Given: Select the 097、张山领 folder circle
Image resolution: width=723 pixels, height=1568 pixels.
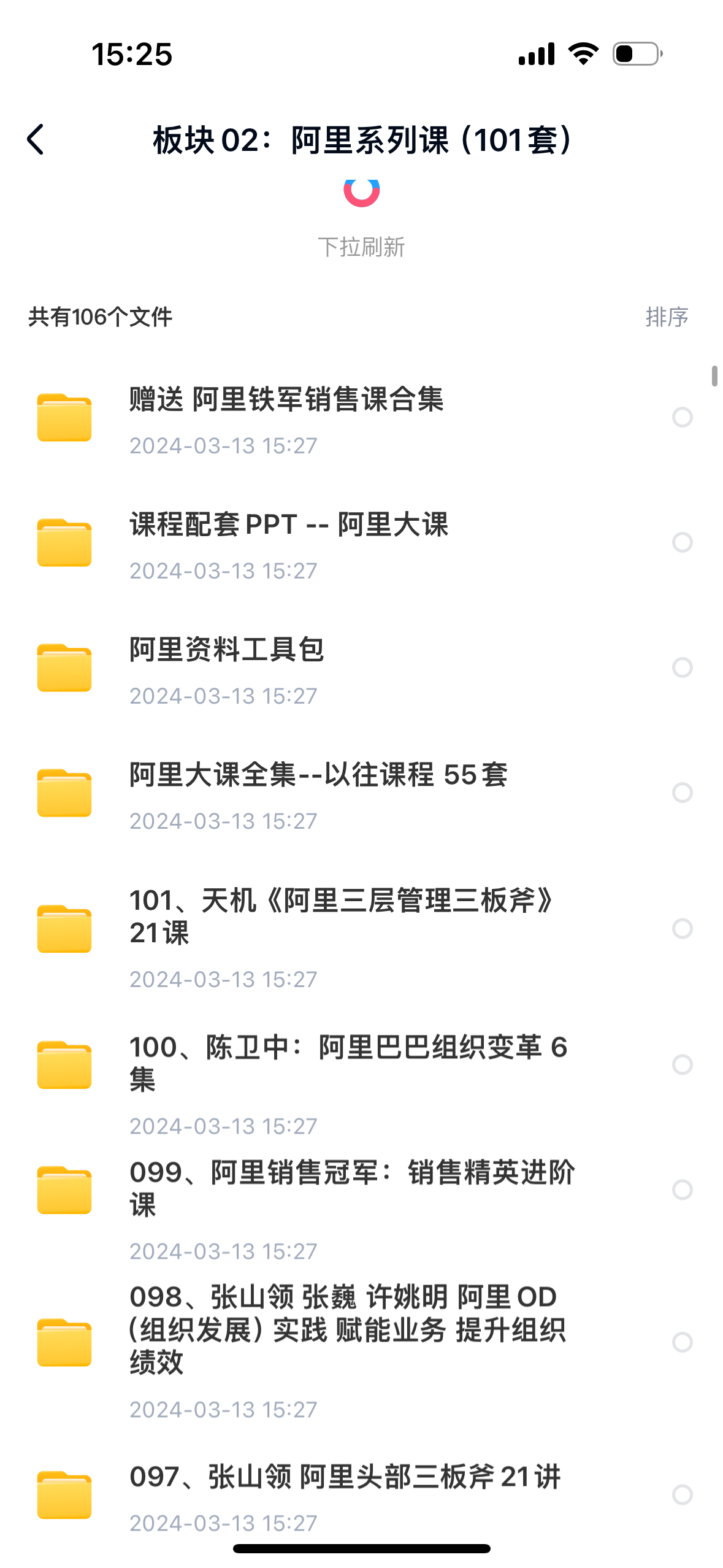Looking at the screenshot, I should click(x=682, y=1494).
